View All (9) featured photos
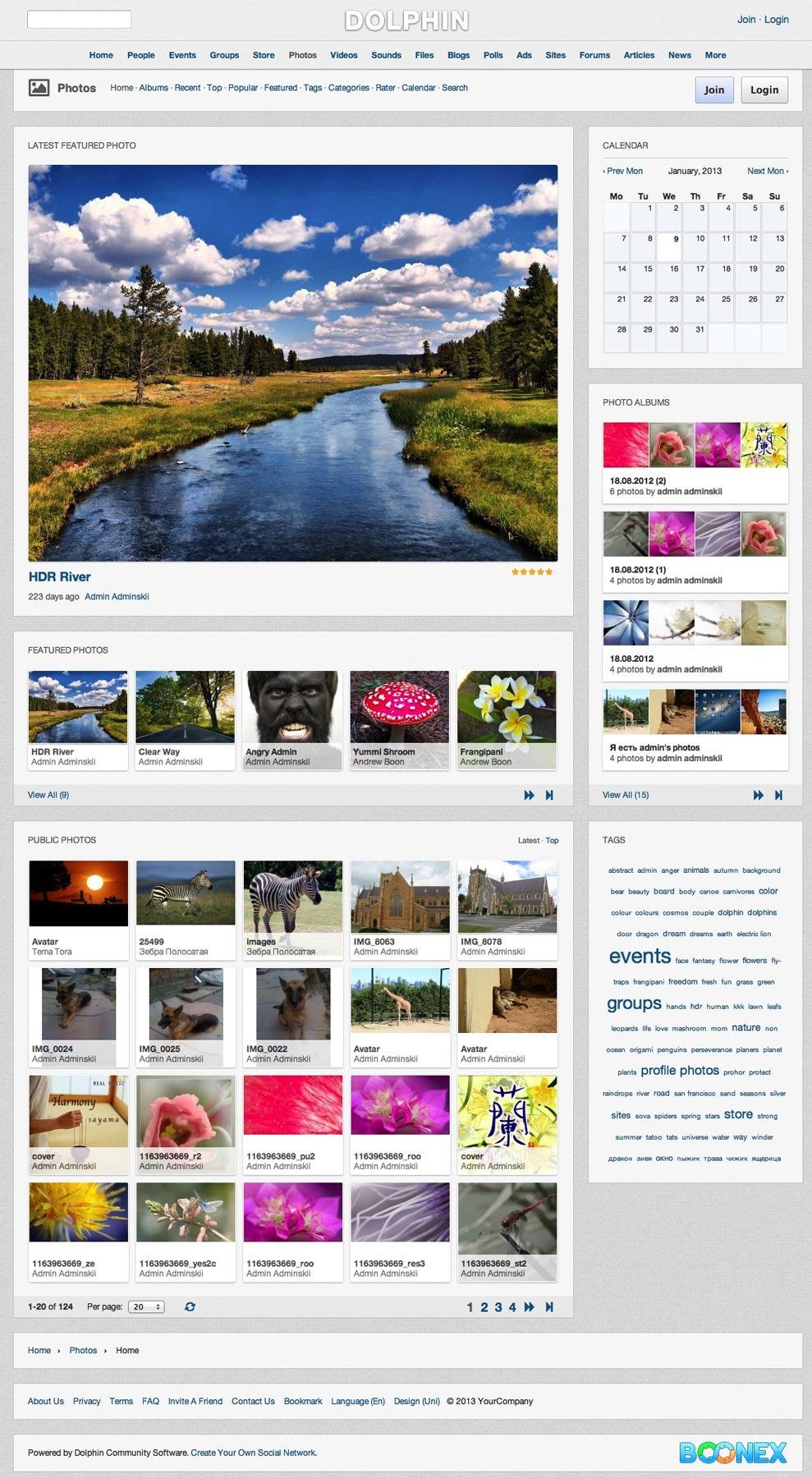The height and width of the screenshot is (1478, 812). pyautogui.click(x=48, y=795)
